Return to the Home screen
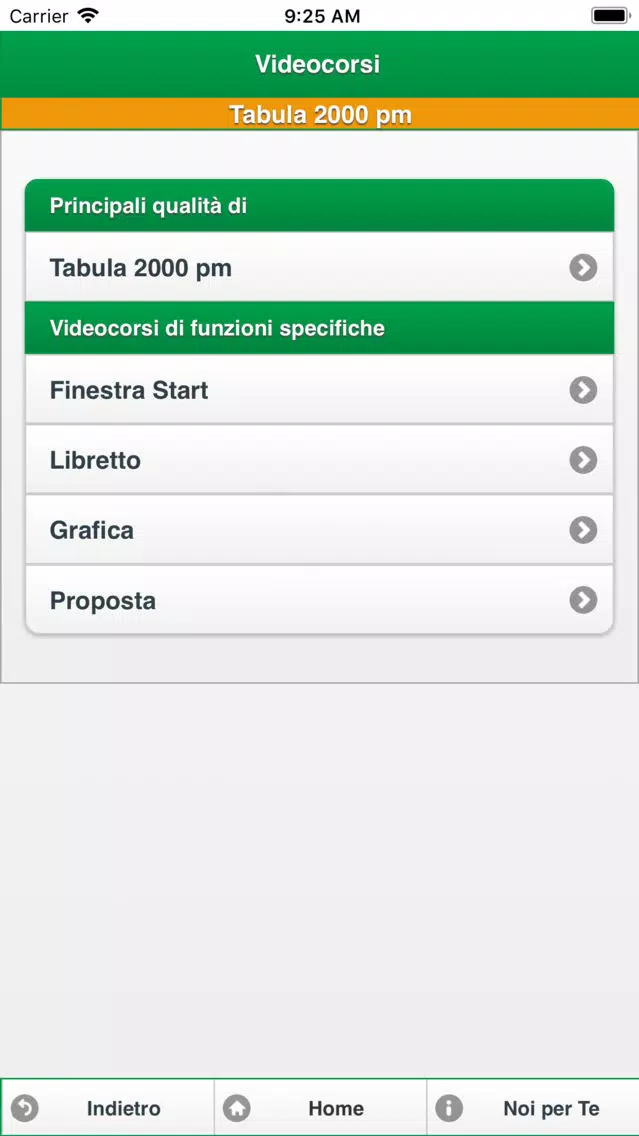Viewport: 639px width, 1136px height. click(320, 1108)
